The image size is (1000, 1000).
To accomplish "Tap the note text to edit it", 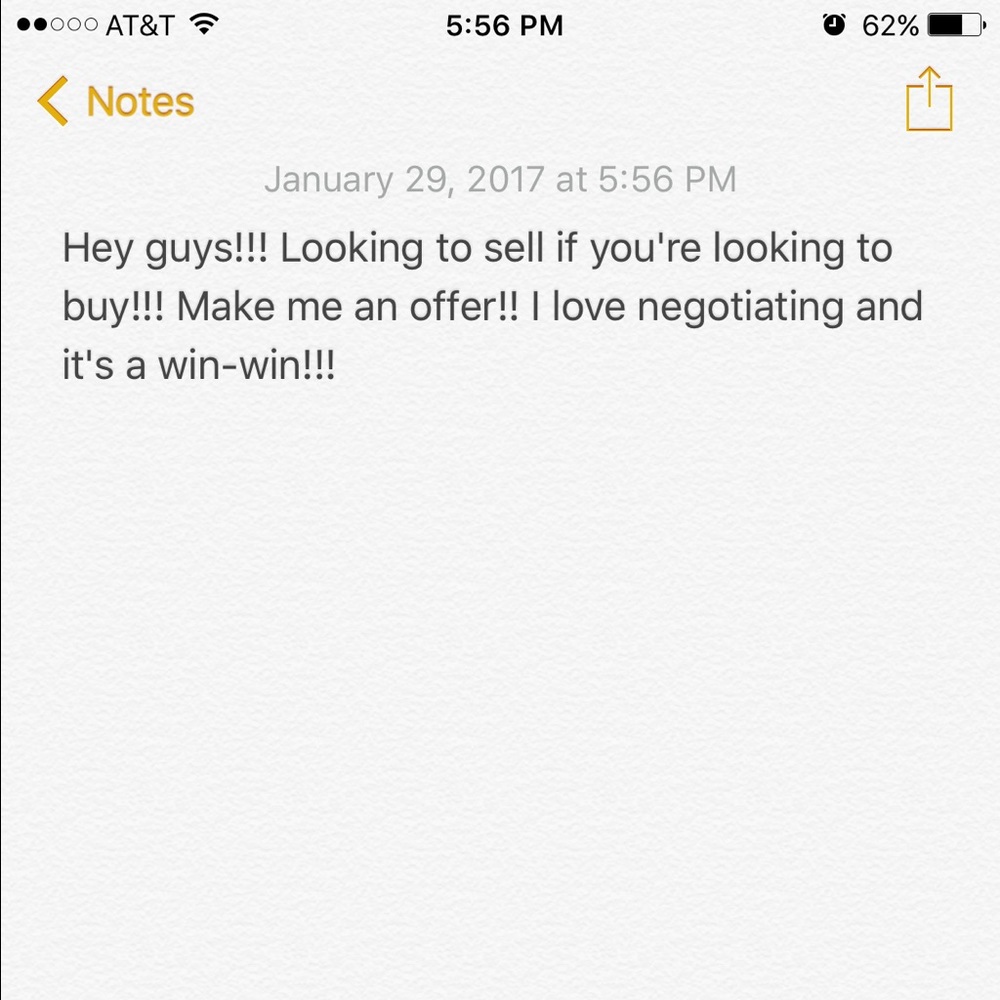I will [x=492, y=308].
